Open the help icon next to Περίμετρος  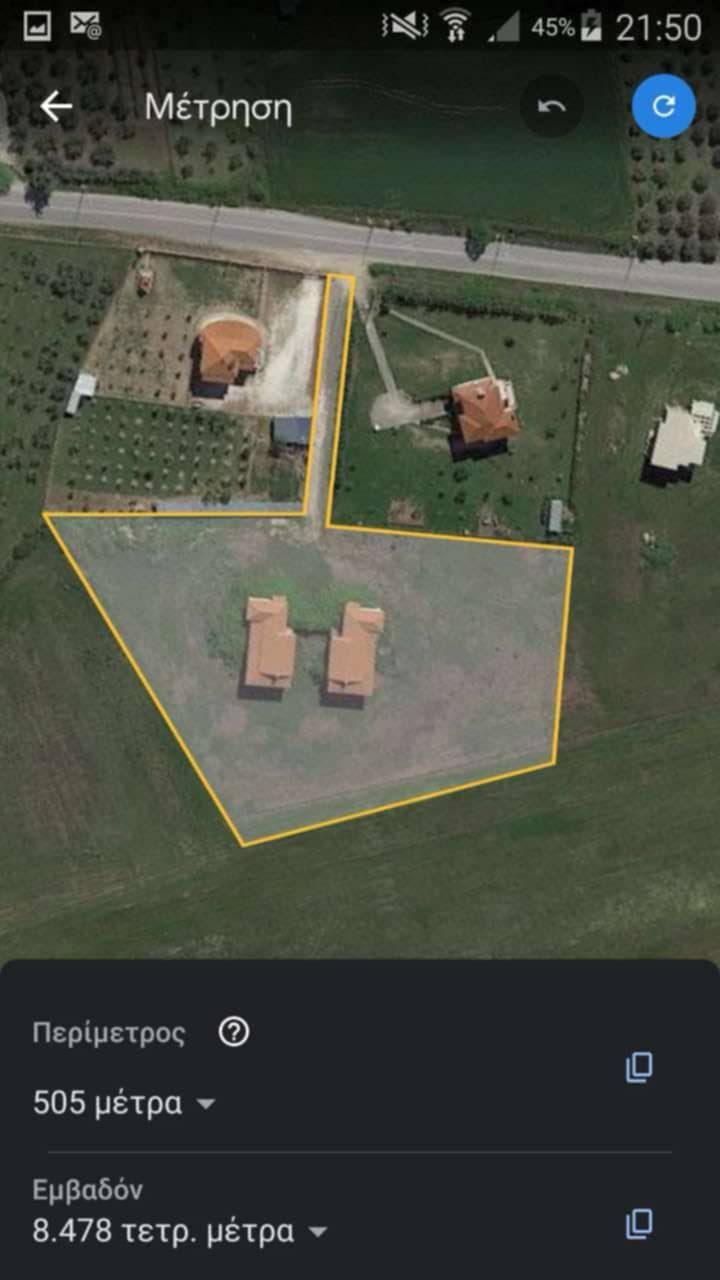234,1033
